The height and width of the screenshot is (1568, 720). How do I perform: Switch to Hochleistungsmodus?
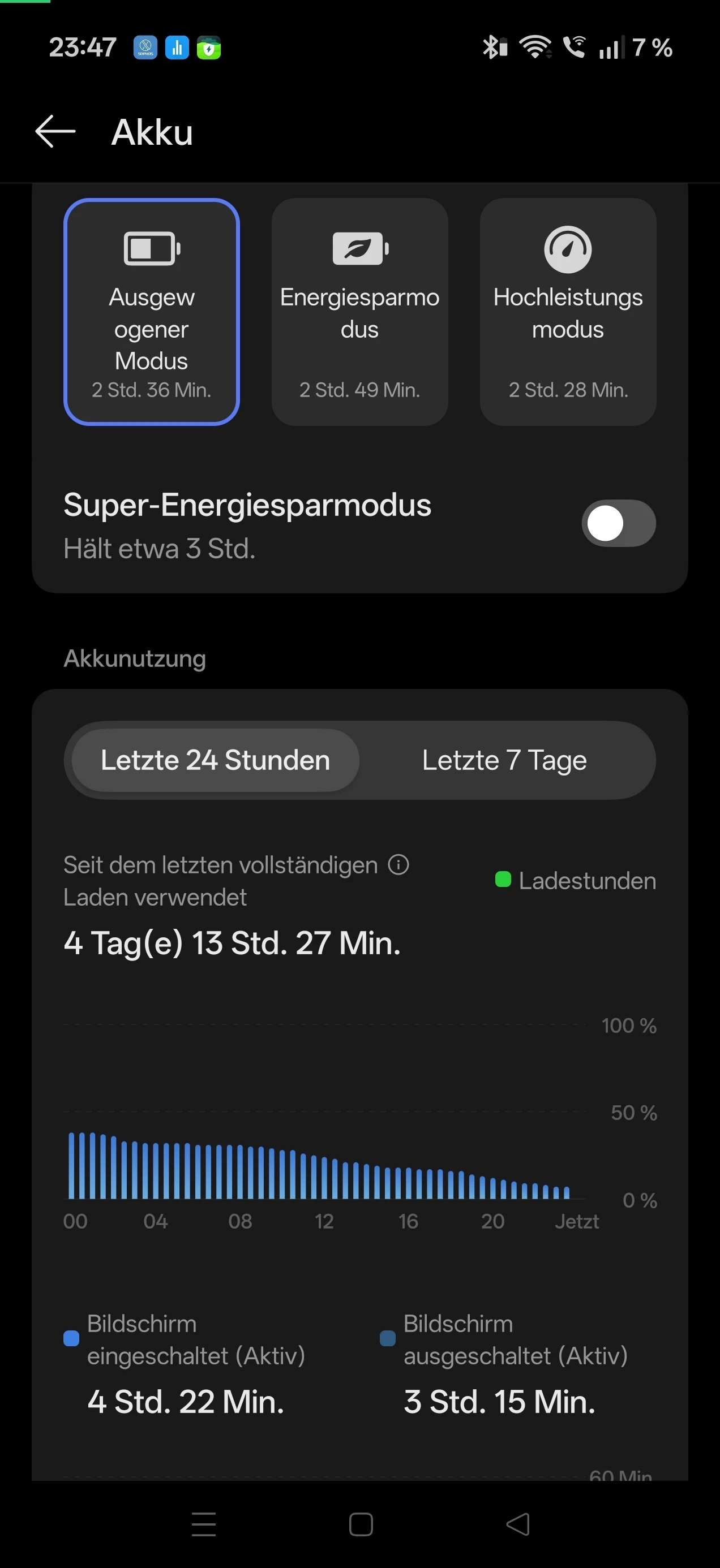pos(568,312)
